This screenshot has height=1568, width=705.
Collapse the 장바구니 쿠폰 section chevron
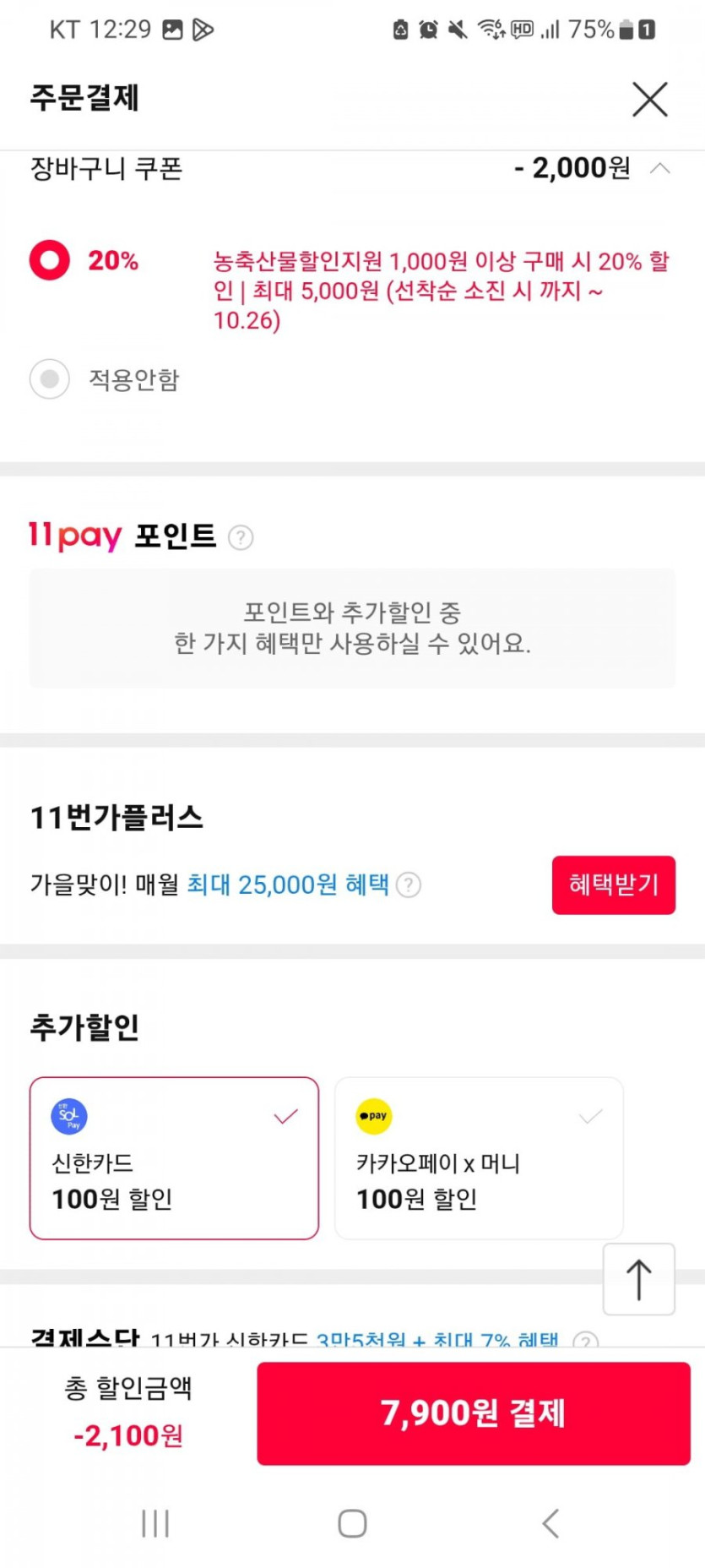(660, 169)
